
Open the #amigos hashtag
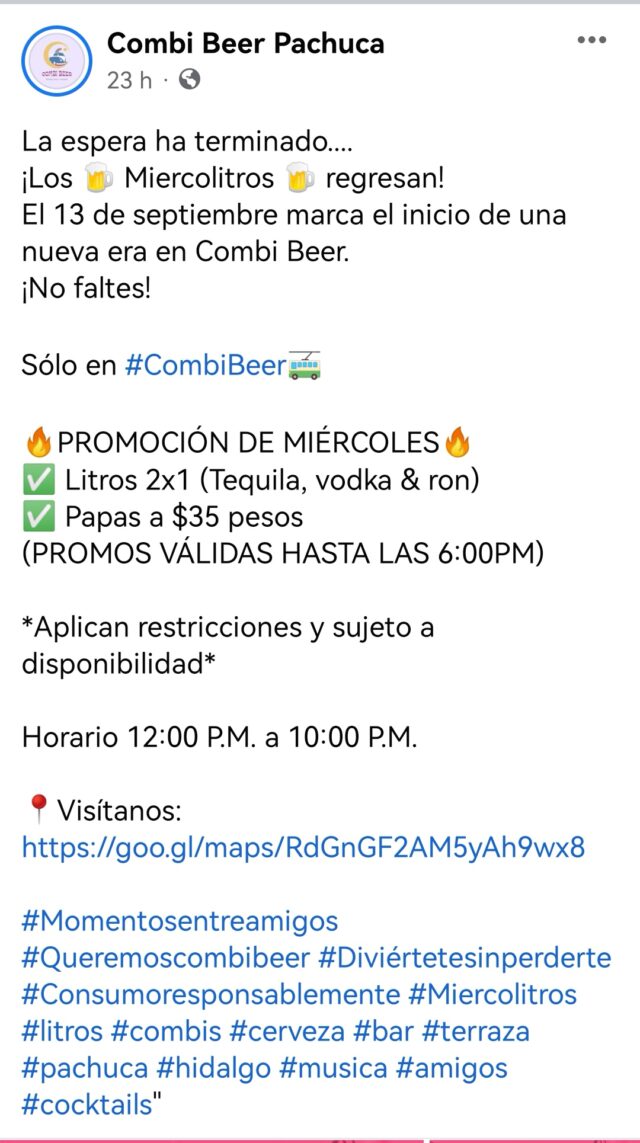[x=452, y=1068]
